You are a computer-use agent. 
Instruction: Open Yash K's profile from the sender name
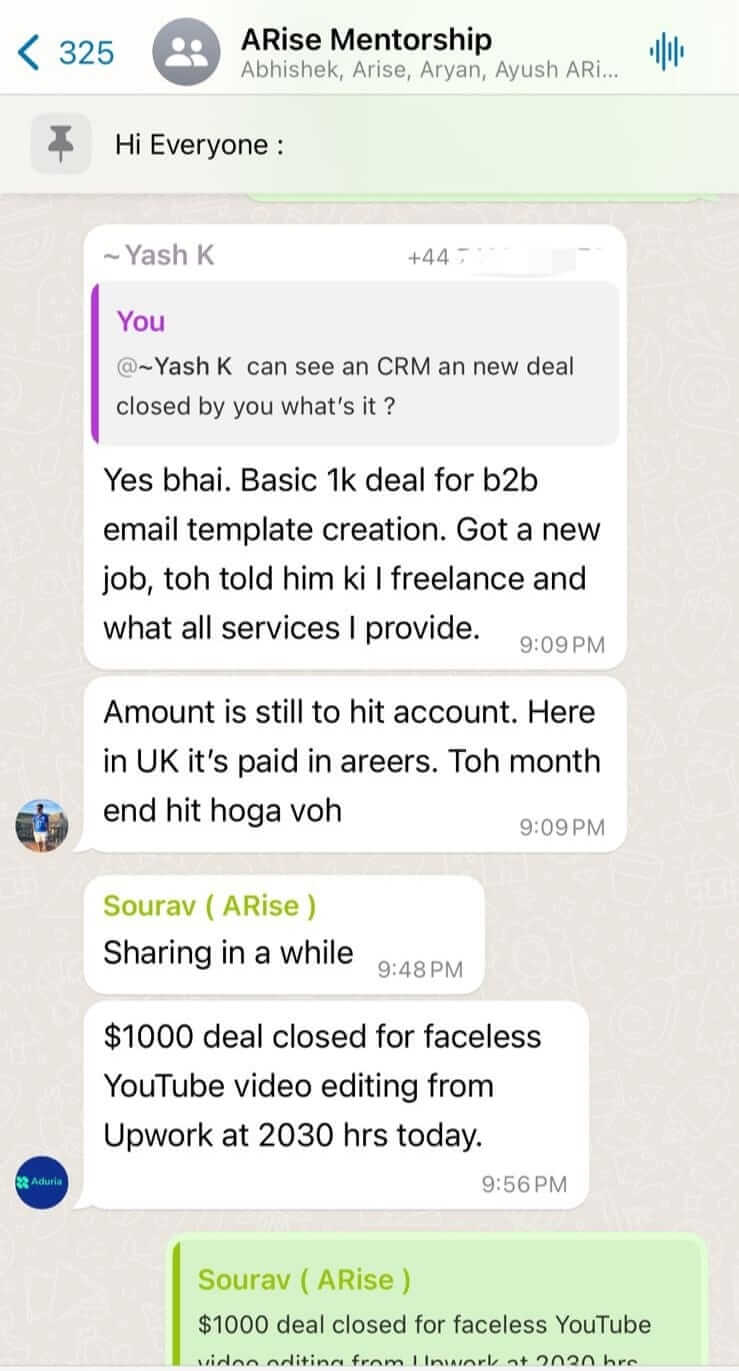click(x=160, y=256)
